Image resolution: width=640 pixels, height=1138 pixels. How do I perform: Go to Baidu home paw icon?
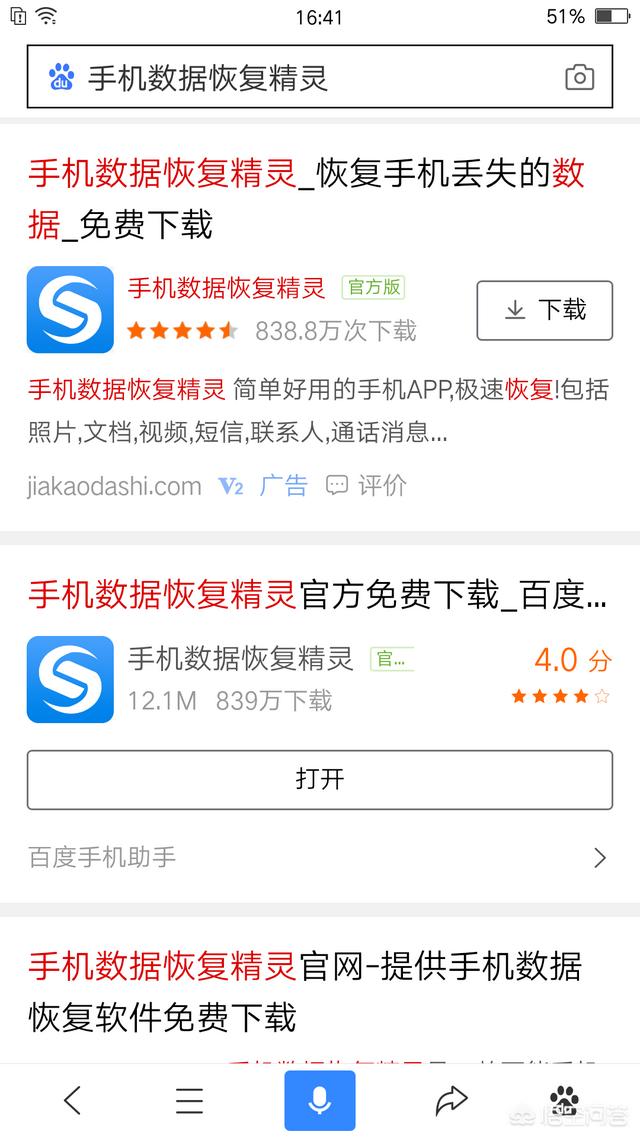tap(565, 1101)
